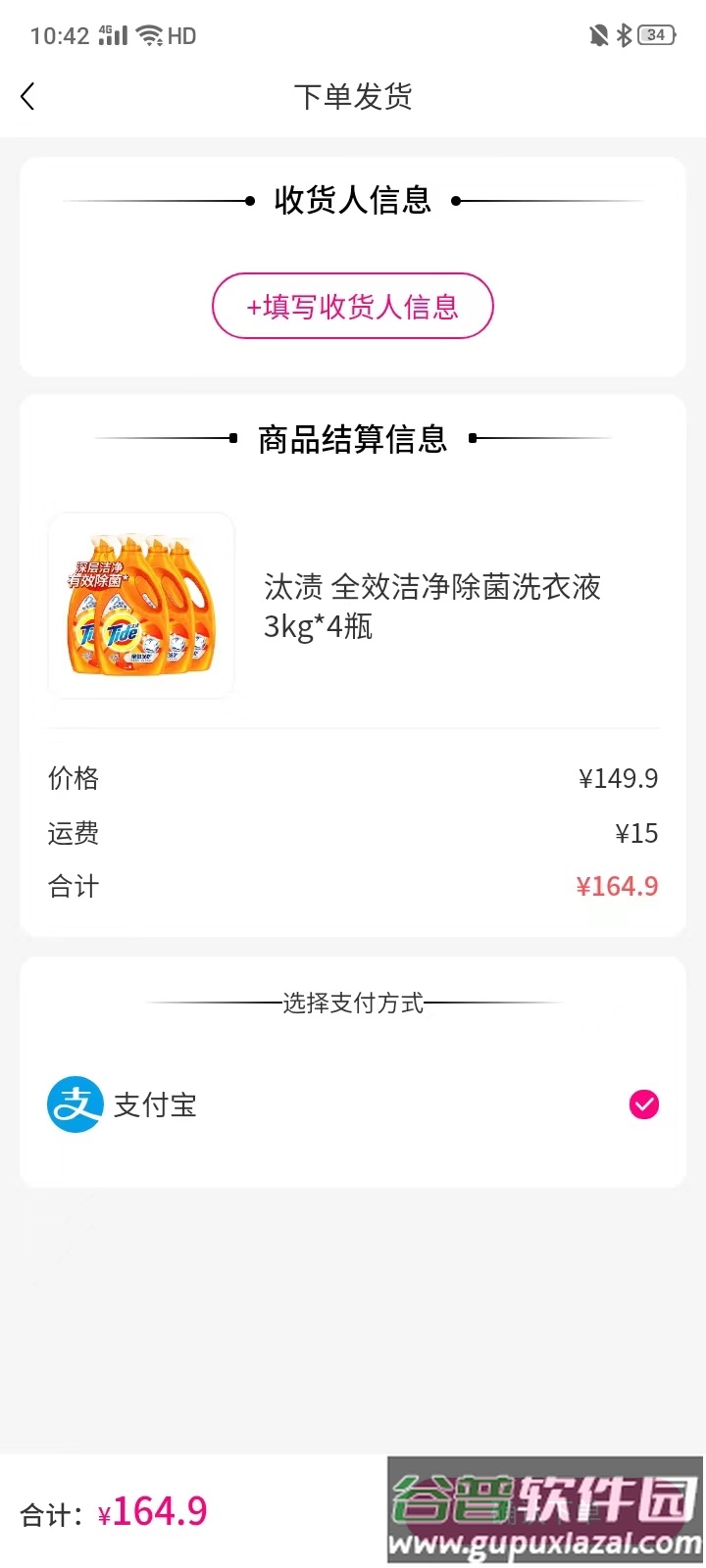Click the Wi-Fi status icon
706x1568 pixels.
pyautogui.click(x=147, y=33)
